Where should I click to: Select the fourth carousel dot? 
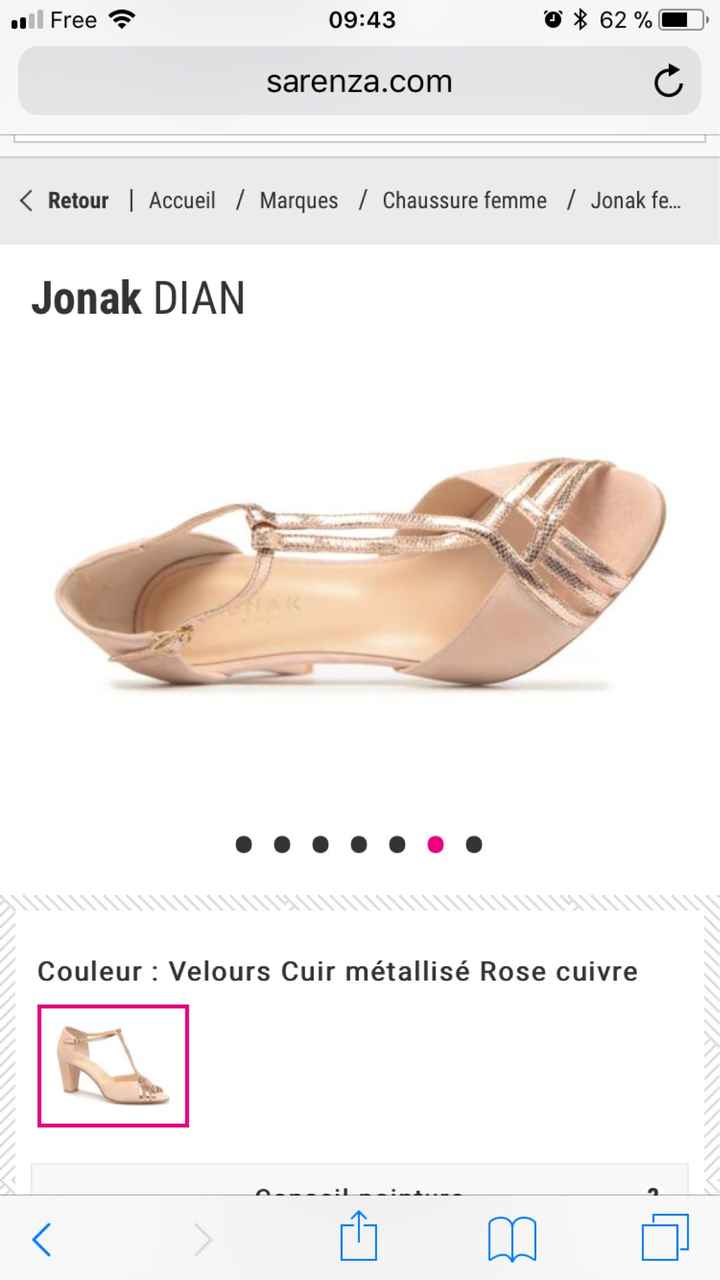tap(358, 844)
